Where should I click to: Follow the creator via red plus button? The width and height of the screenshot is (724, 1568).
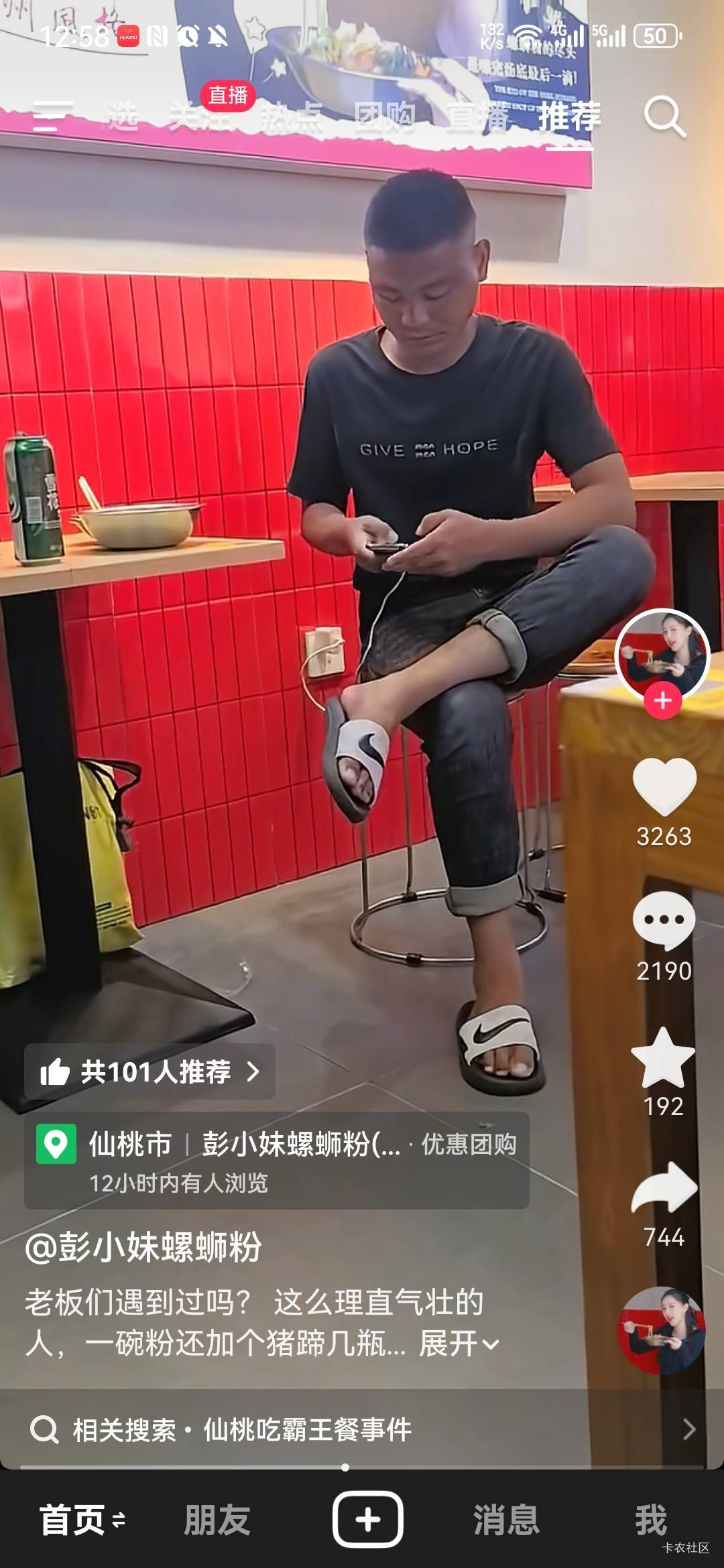click(663, 701)
